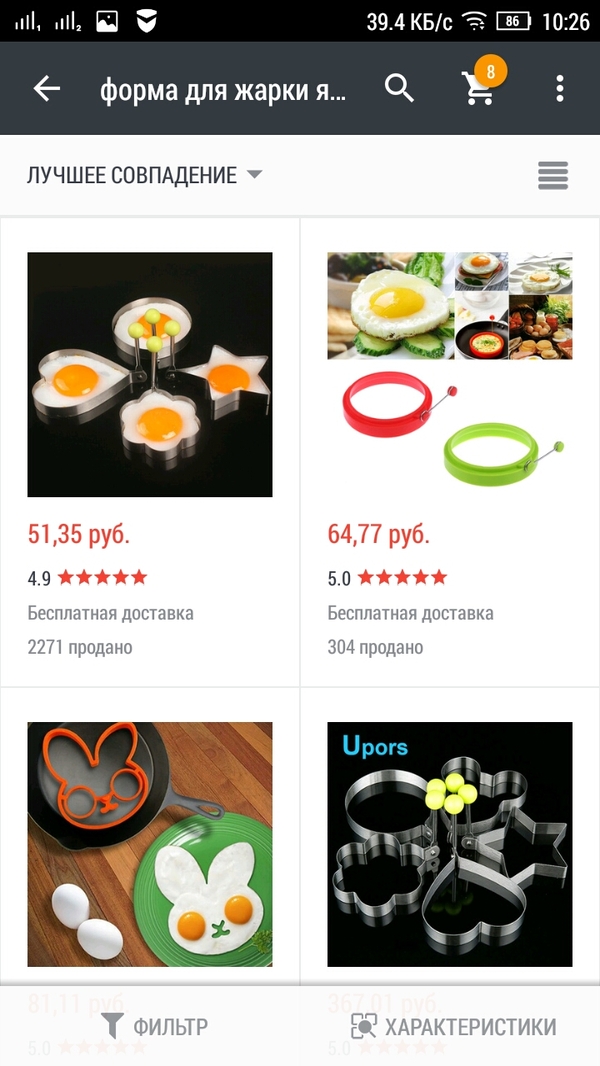600x1066 pixels.
Task: Open the overflow menu
Action: 560,89
